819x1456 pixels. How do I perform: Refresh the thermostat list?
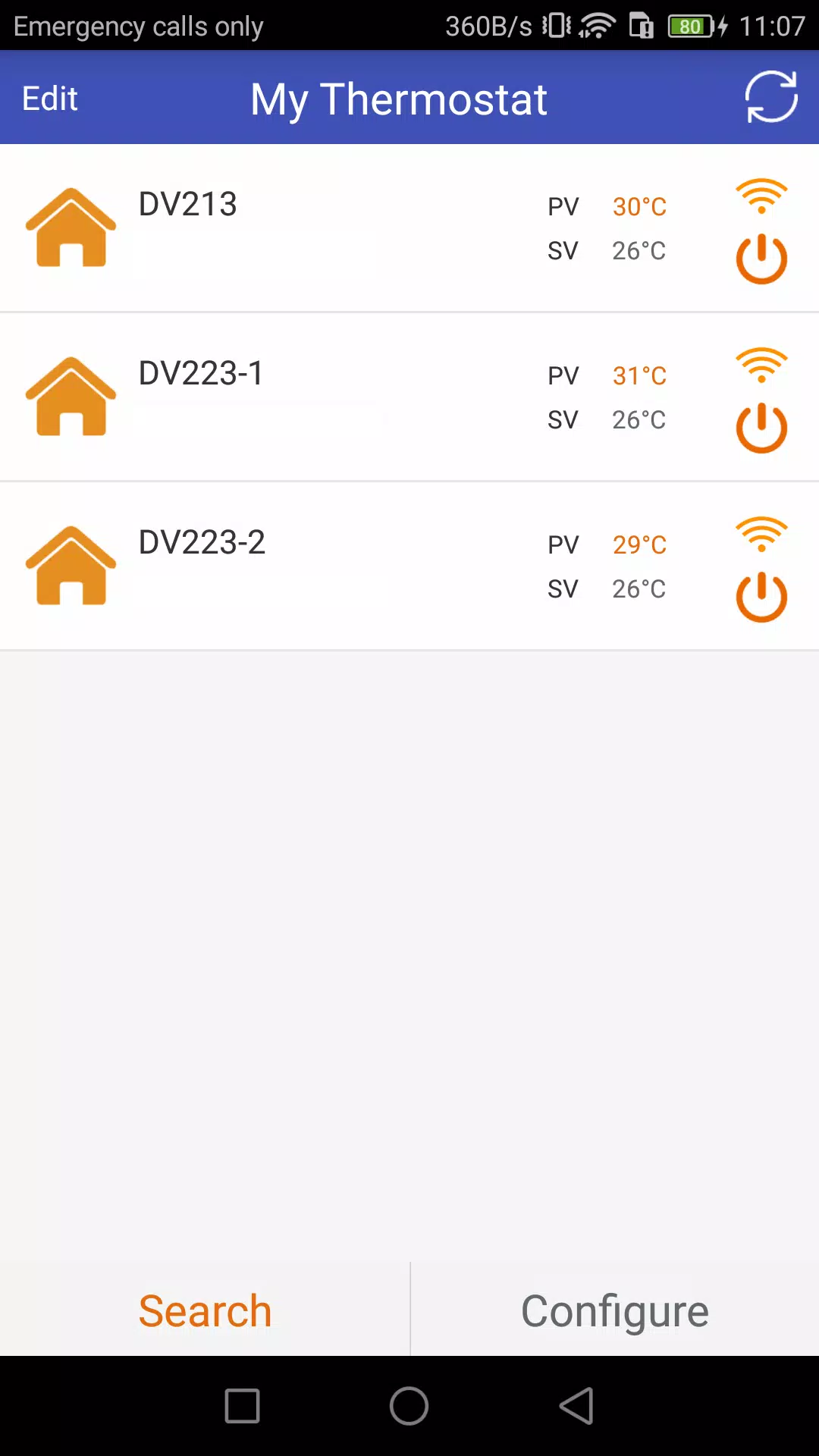pos(770,97)
